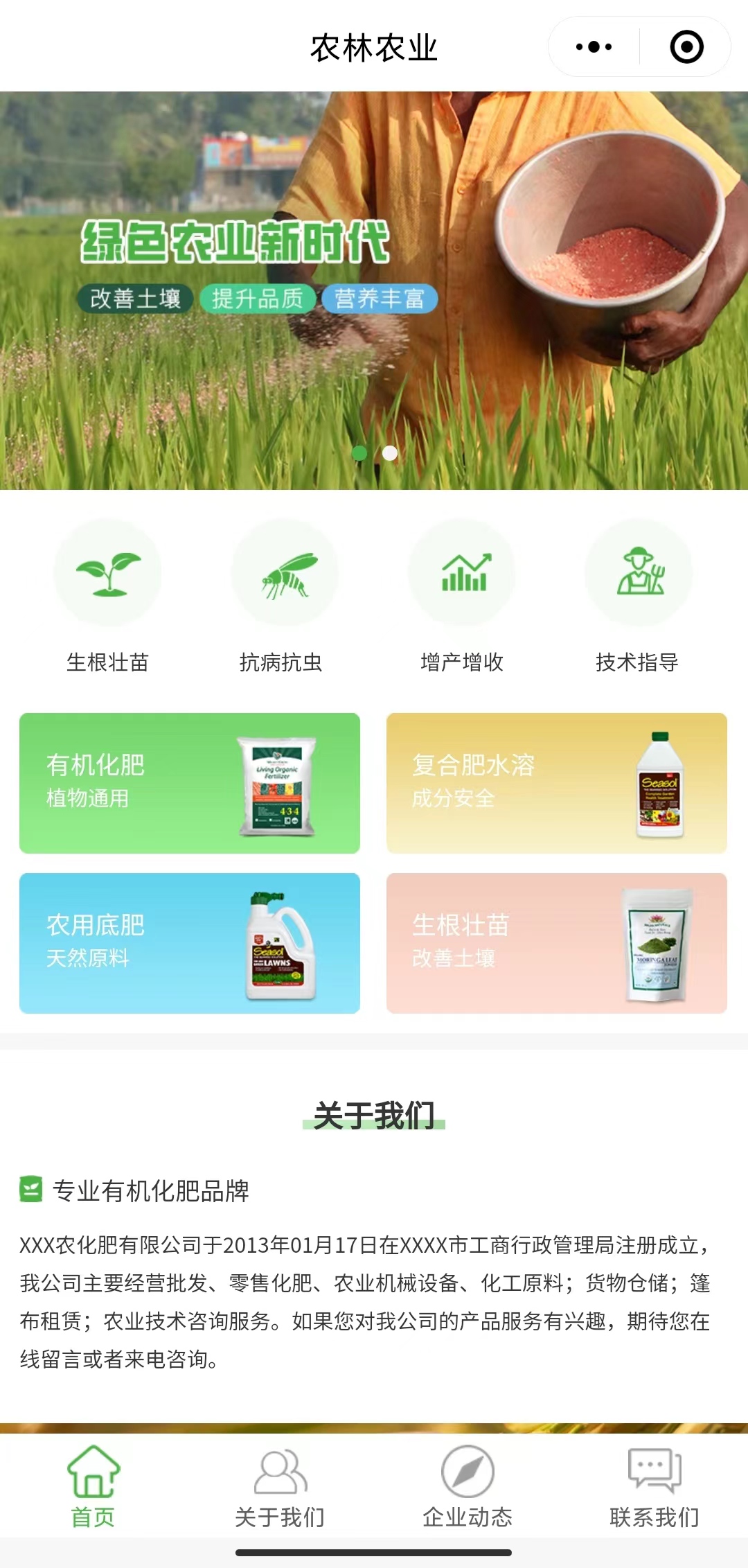
Task: Open the 农用底肥 product card
Action: [190, 943]
